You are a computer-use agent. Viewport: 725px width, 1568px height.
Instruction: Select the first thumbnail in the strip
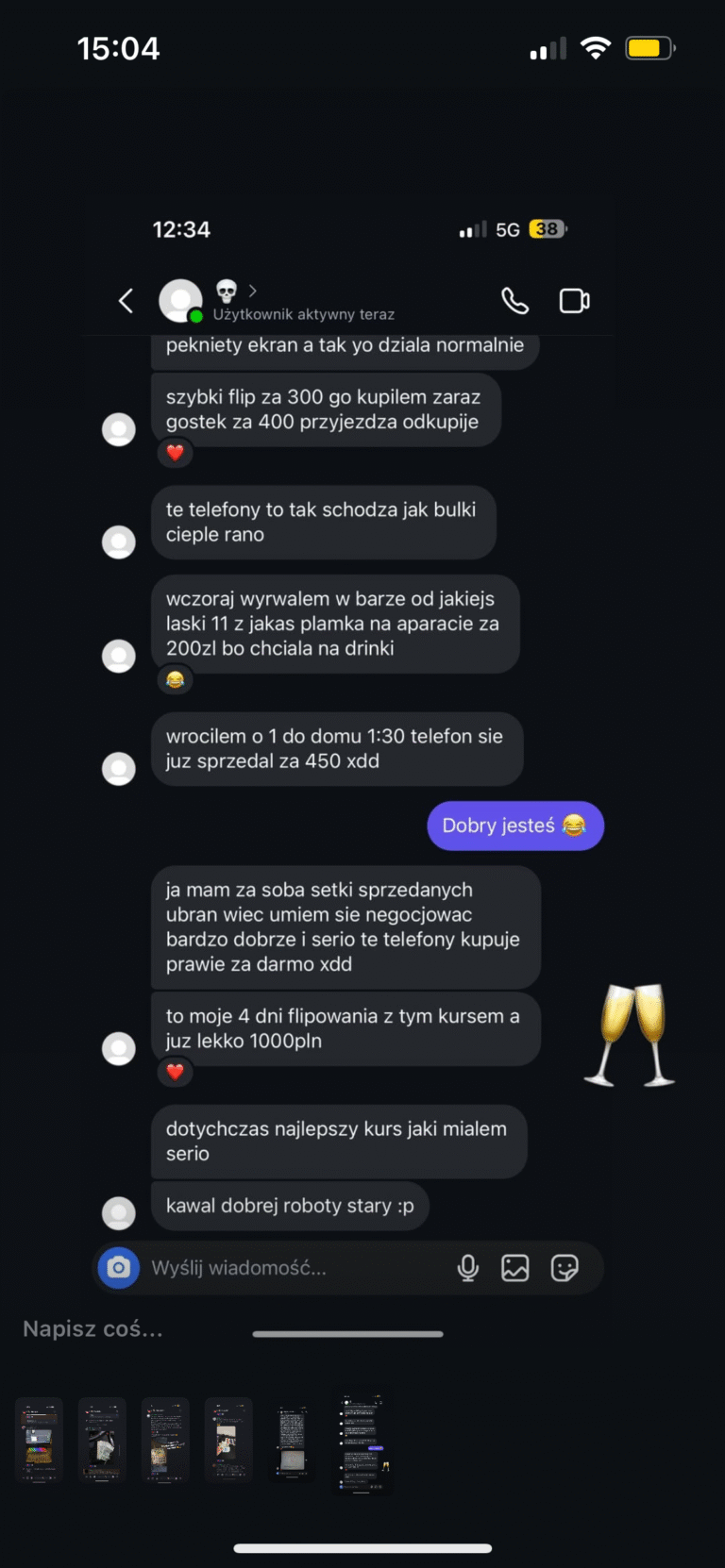pos(39,1441)
